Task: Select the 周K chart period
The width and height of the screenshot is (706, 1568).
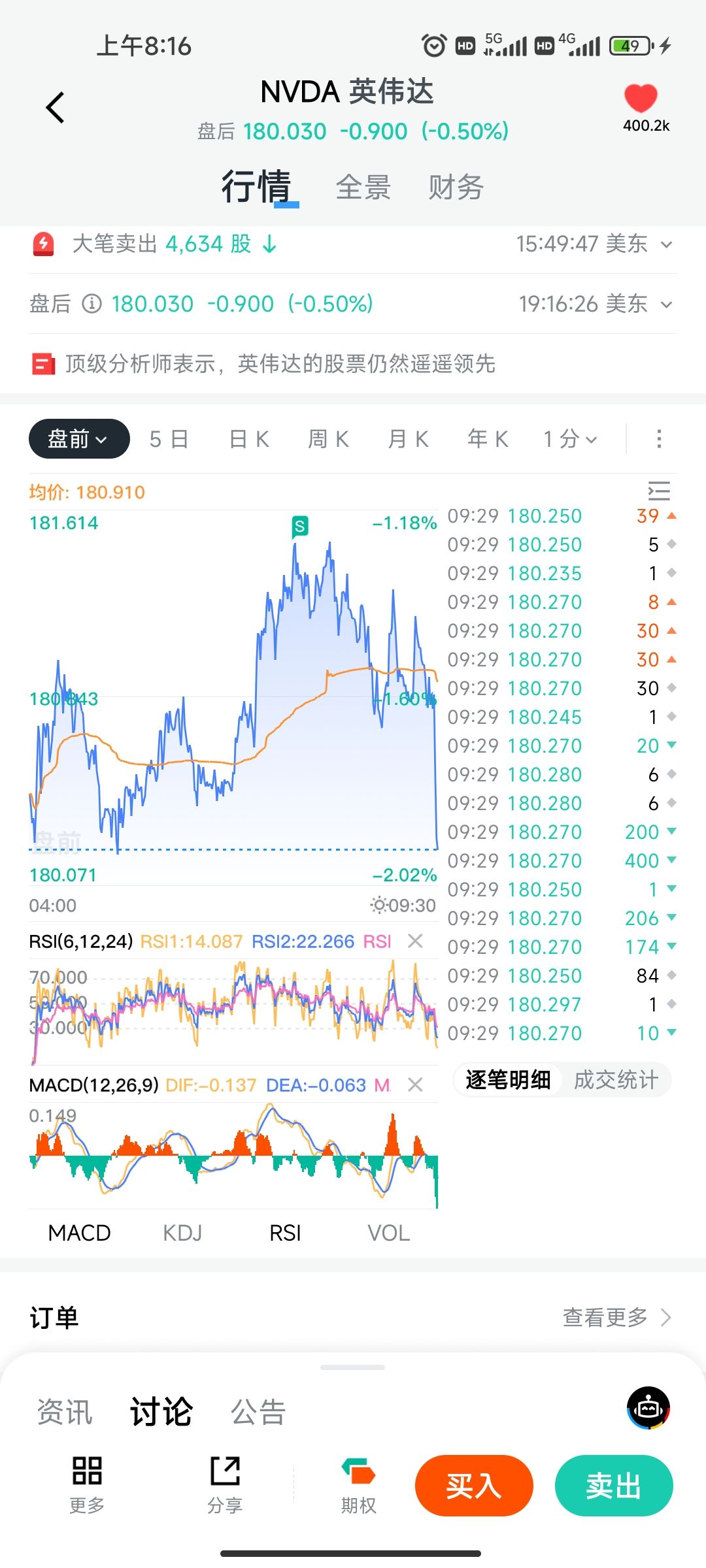Action: click(x=328, y=439)
